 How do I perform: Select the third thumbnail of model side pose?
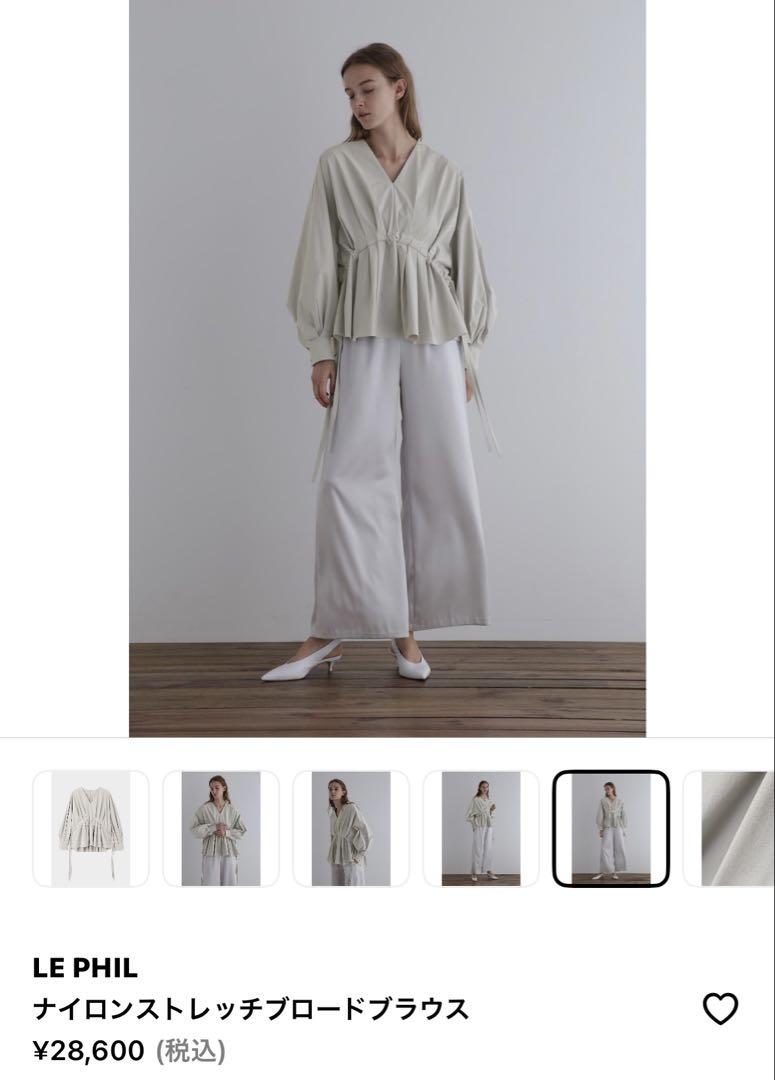[x=351, y=828]
